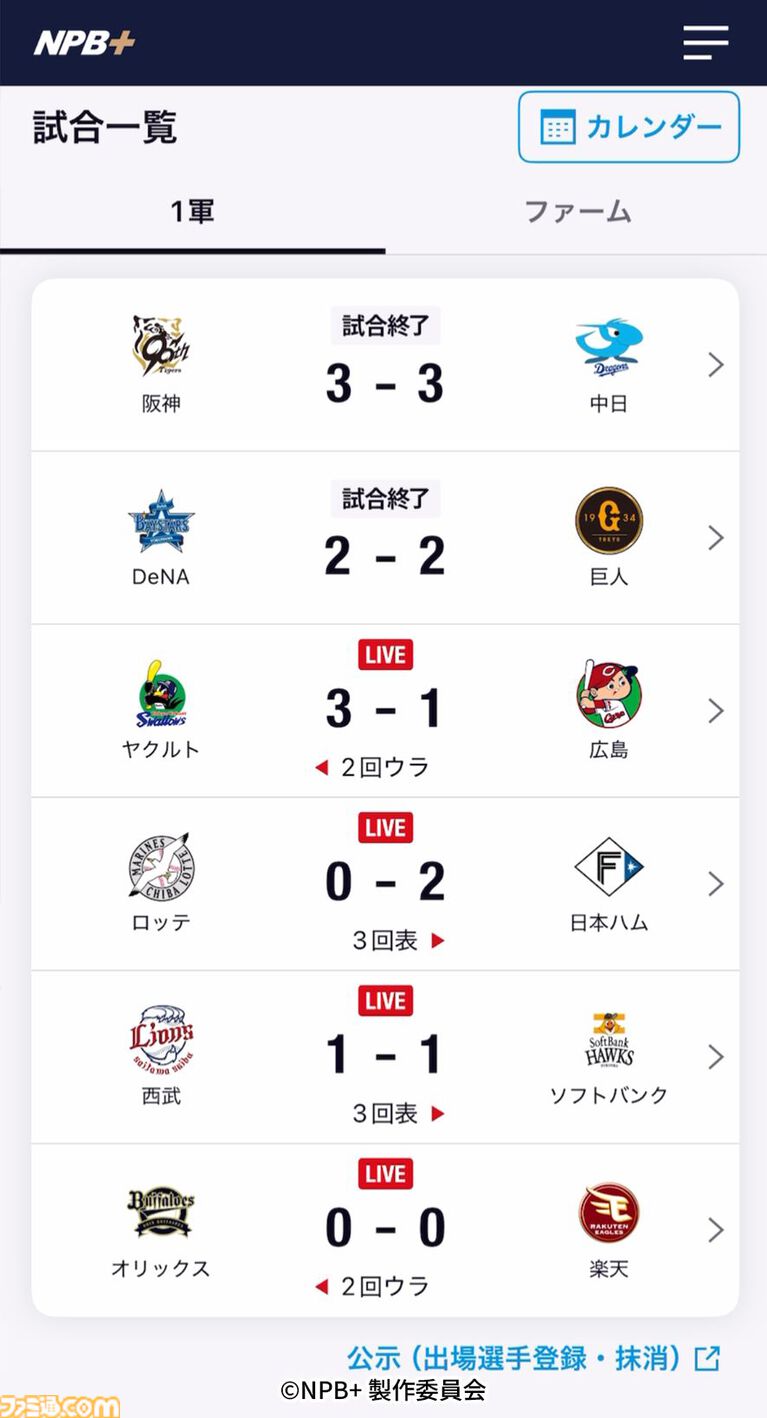This screenshot has height=1418, width=767.
Task: Switch to the ファーム tab
Action: tap(577, 212)
